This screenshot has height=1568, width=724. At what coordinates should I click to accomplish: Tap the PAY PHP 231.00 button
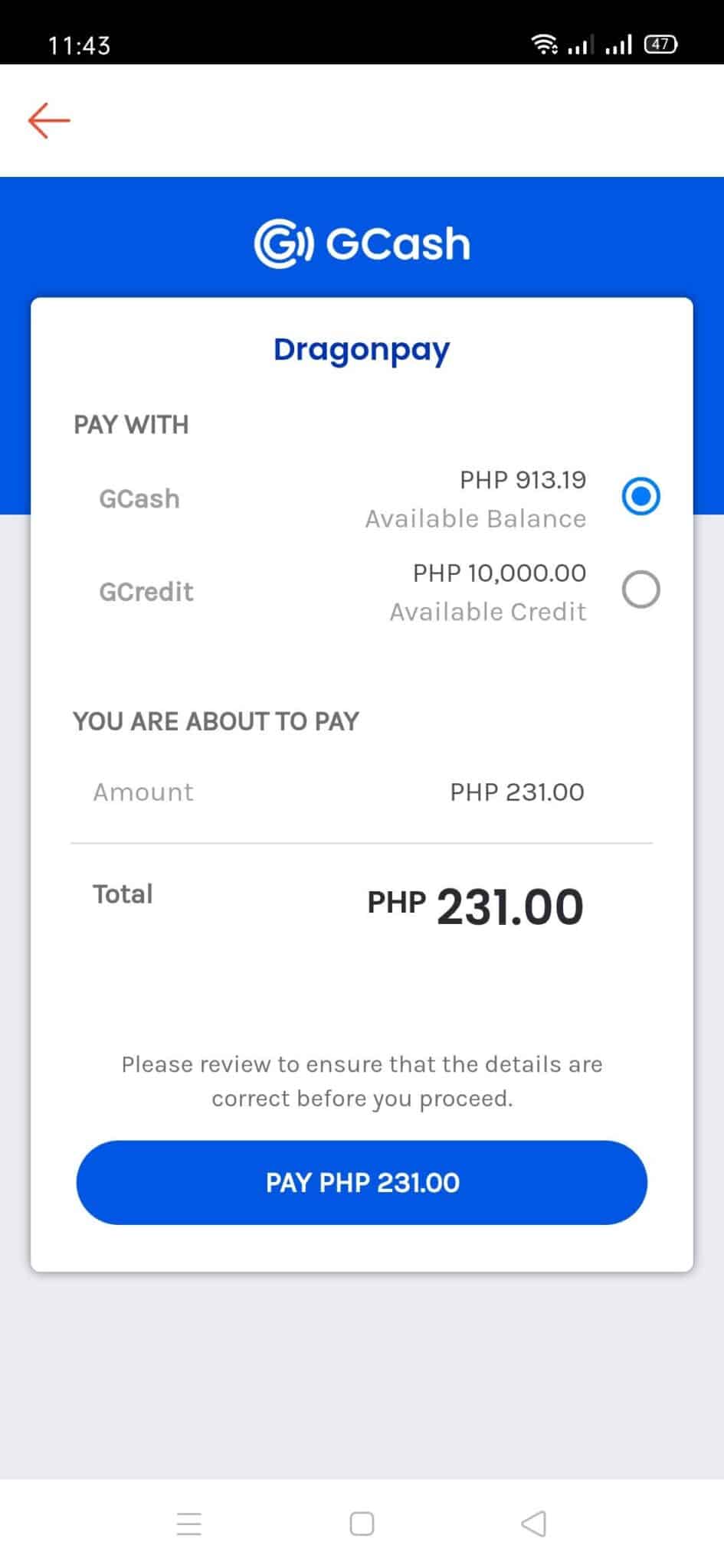pyautogui.click(x=361, y=1183)
